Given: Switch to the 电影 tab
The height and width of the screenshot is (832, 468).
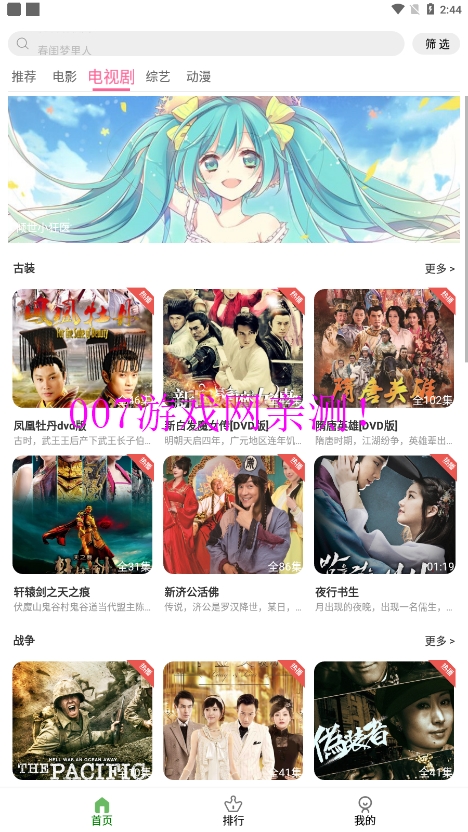Looking at the screenshot, I should coord(65,77).
